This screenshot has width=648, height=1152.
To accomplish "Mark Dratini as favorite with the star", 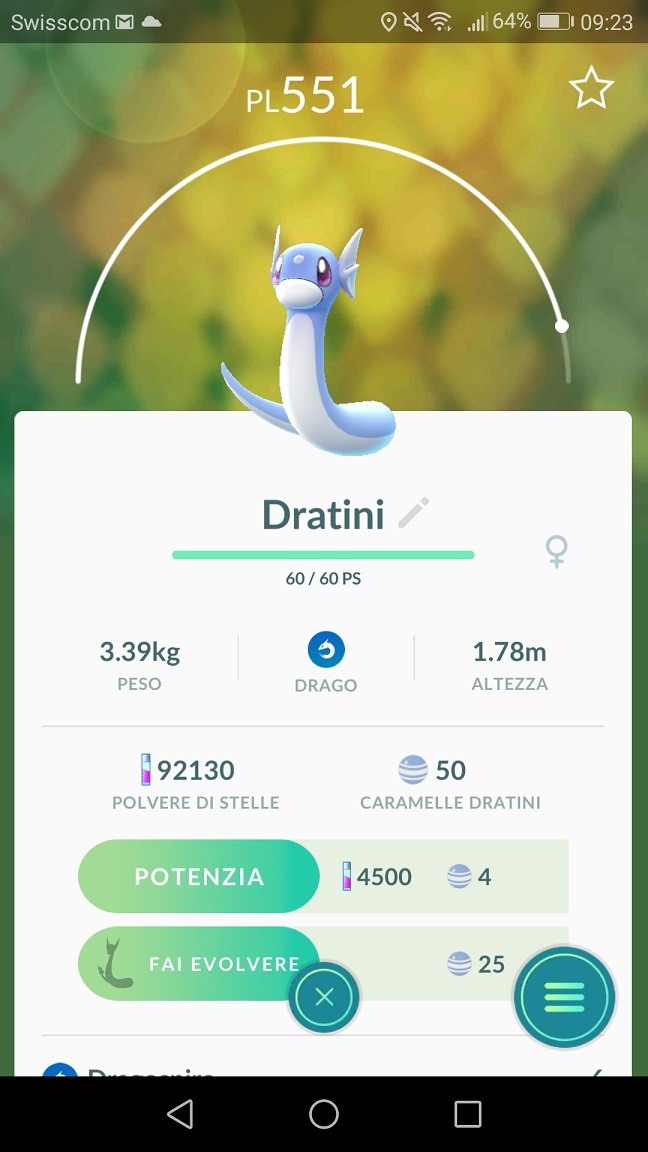I will click(x=590, y=90).
